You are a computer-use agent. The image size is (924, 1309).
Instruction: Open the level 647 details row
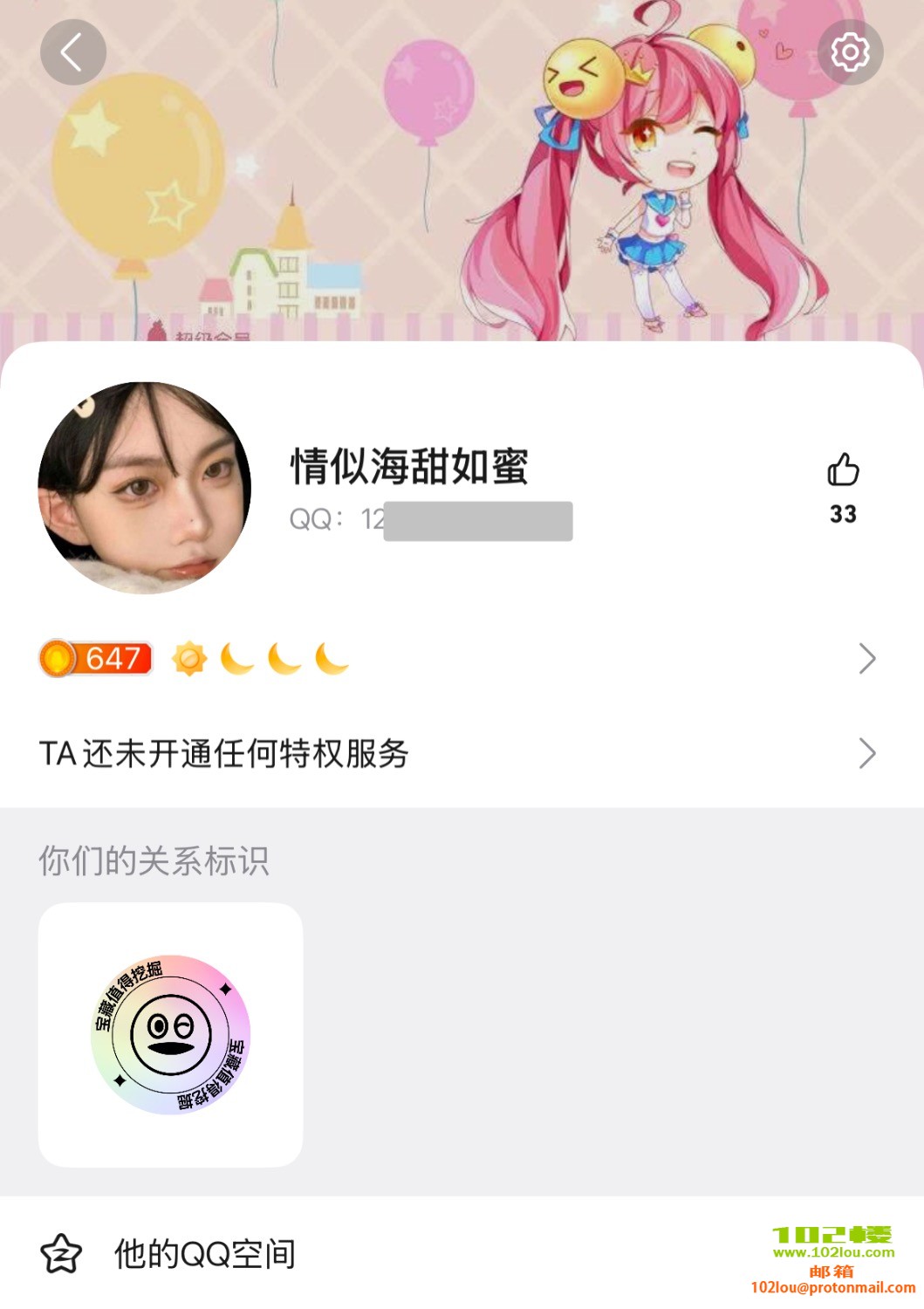pyautogui.click(x=457, y=659)
